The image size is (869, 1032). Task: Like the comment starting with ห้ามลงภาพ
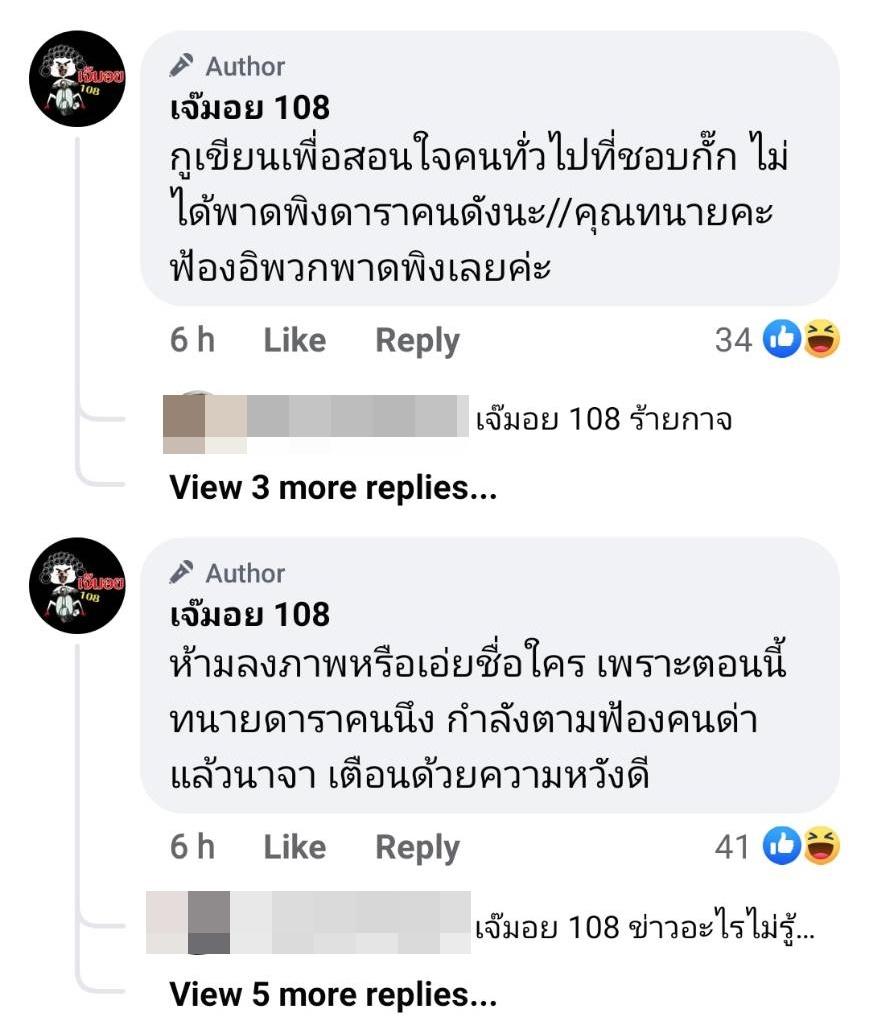(x=294, y=848)
